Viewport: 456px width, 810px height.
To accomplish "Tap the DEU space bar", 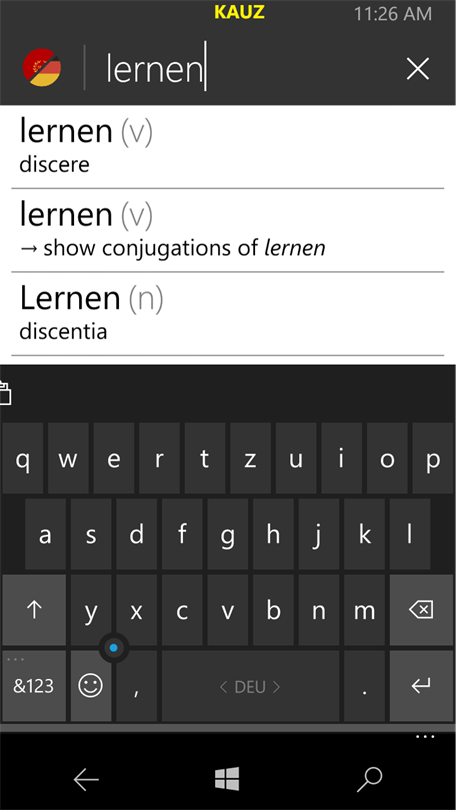I will [x=250, y=686].
